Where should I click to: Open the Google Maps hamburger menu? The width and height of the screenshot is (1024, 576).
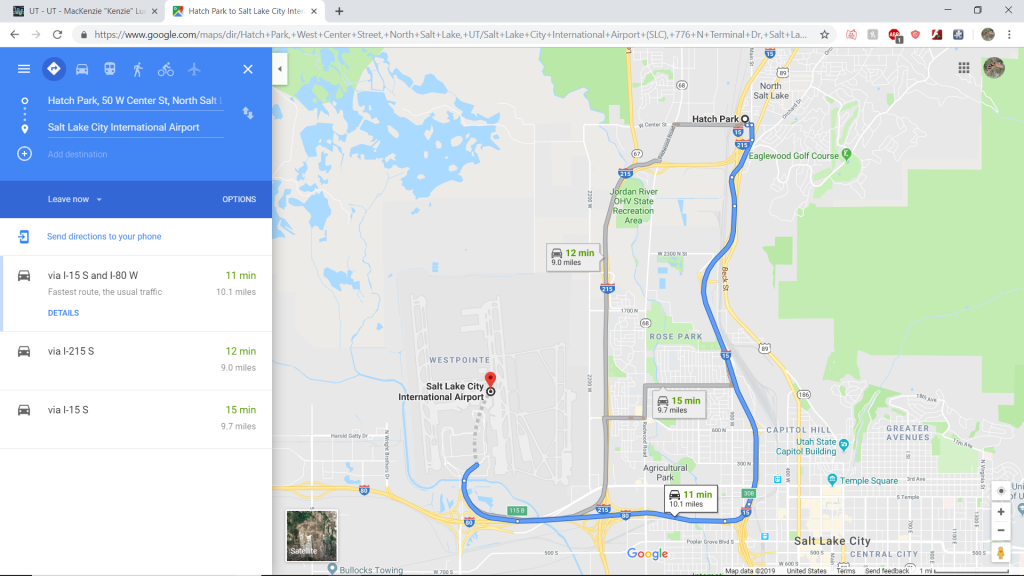(24, 69)
